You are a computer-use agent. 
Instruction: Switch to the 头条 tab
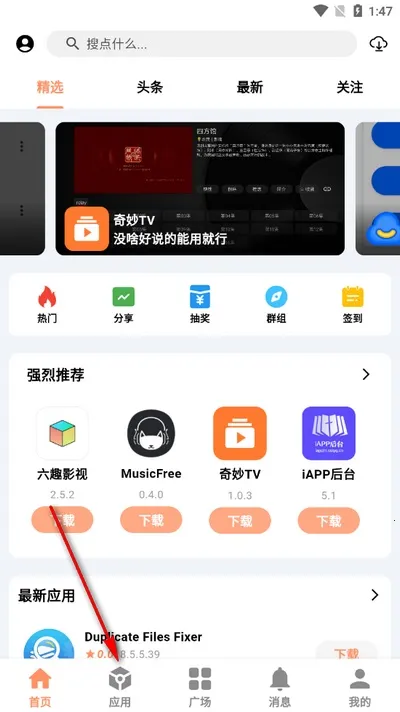coord(149,87)
